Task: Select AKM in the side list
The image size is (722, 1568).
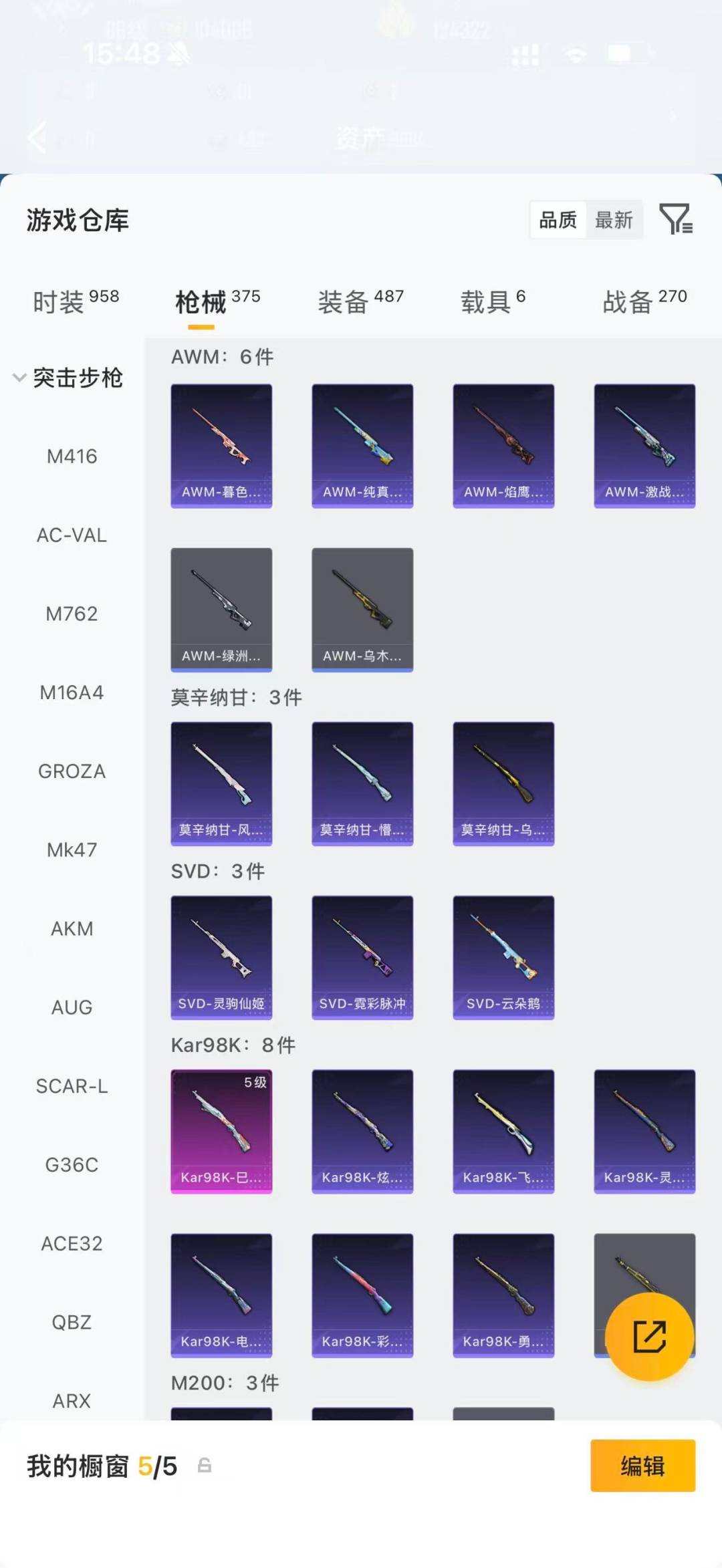Action: pyautogui.click(x=72, y=928)
